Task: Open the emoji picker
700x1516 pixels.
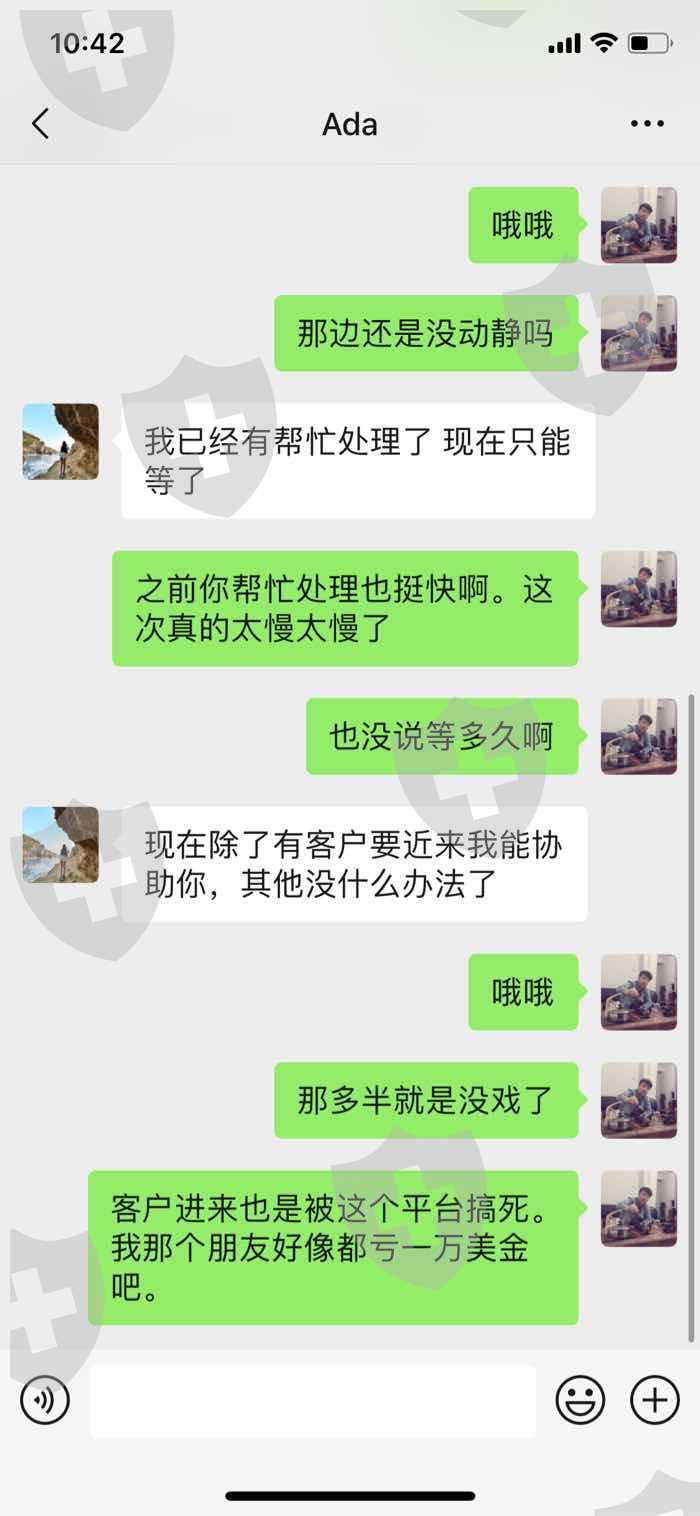Action: (x=581, y=1399)
